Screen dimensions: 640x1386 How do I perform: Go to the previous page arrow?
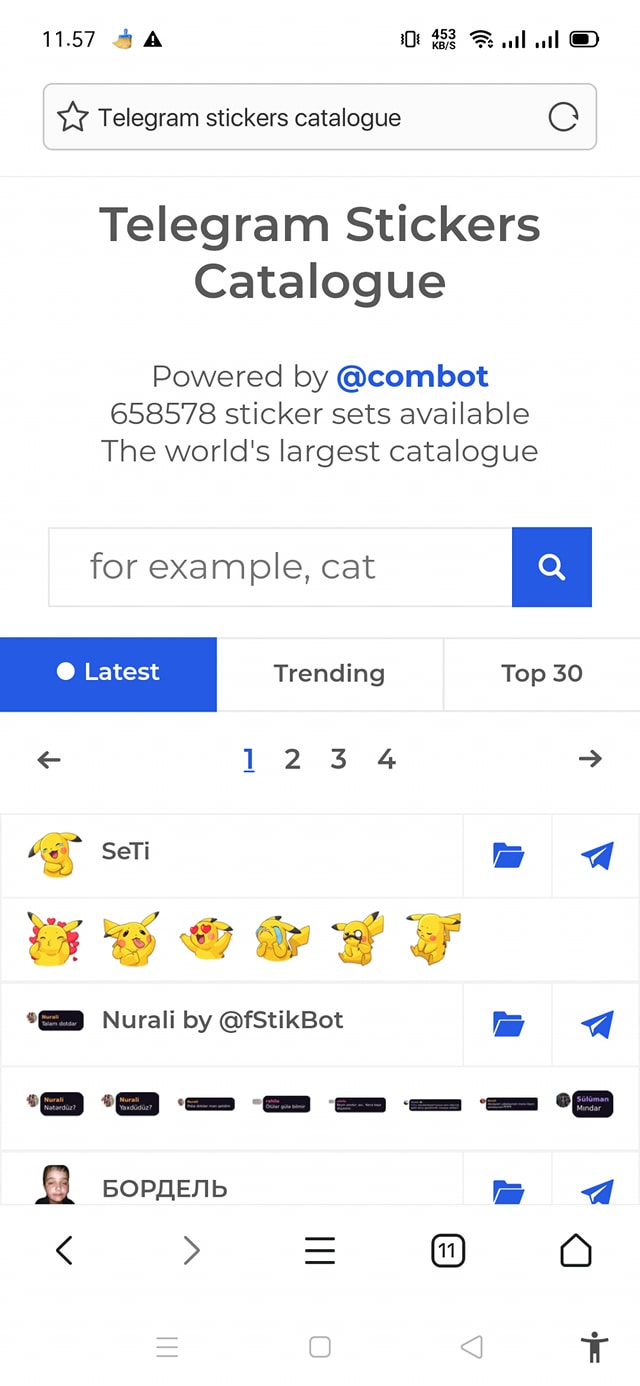coord(49,760)
